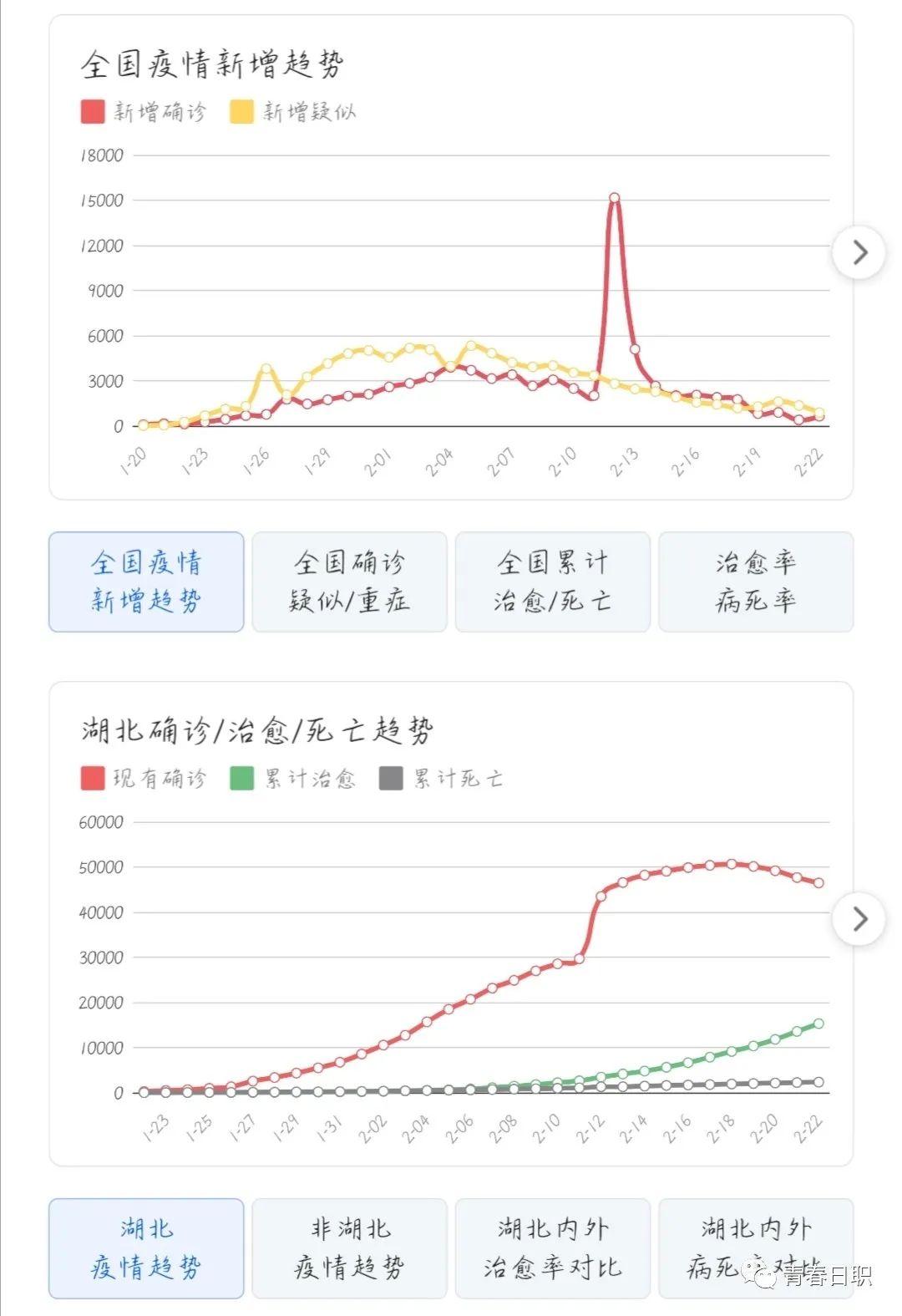Open the 全国累计 治愈/死亡 tab
The height and width of the screenshot is (1316, 902).
pyautogui.click(x=552, y=582)
